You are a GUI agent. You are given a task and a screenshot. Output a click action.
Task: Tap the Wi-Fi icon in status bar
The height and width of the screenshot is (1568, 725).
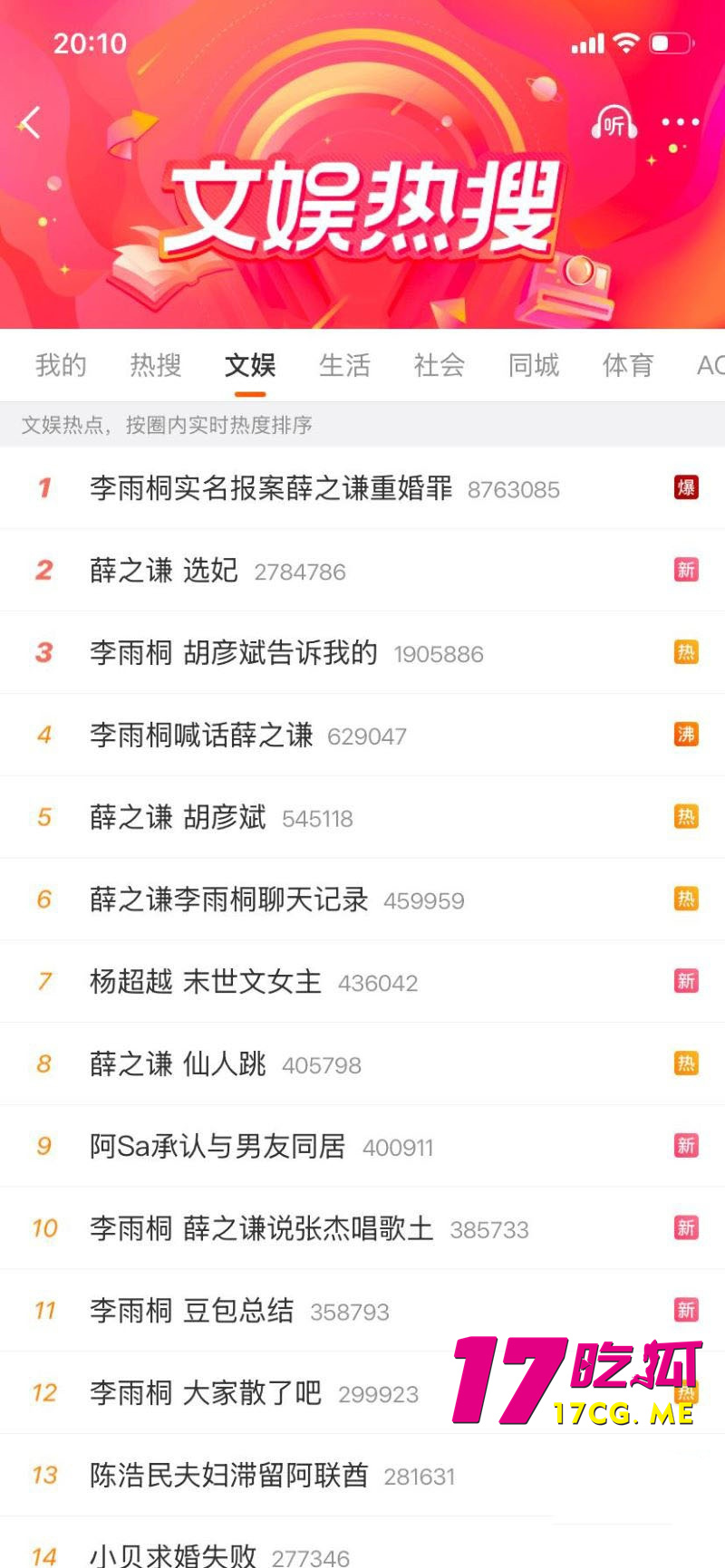[626, 43]
